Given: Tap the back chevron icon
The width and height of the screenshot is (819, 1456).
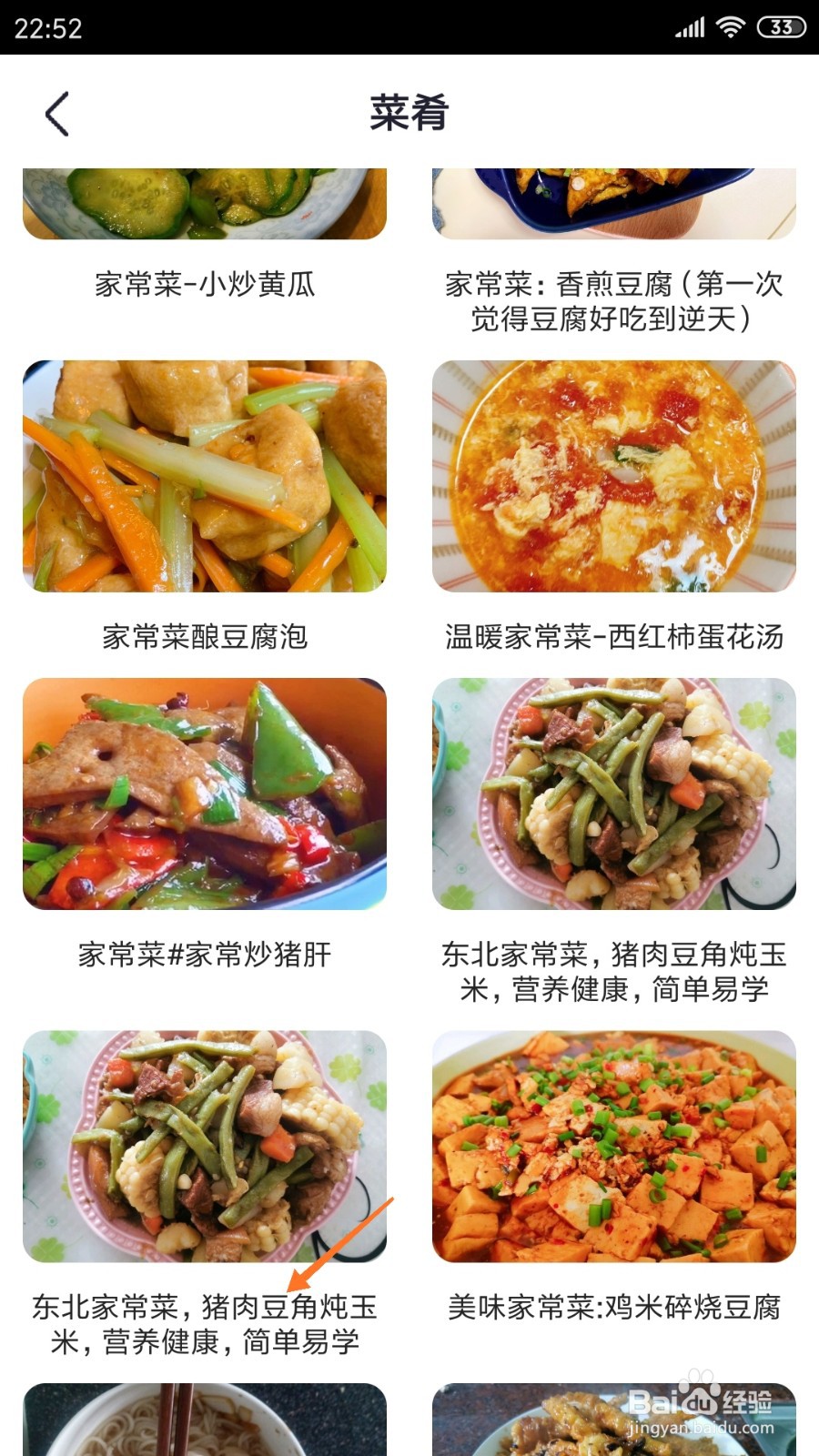Looking at the screenshot, I should (x=56, y=114).
